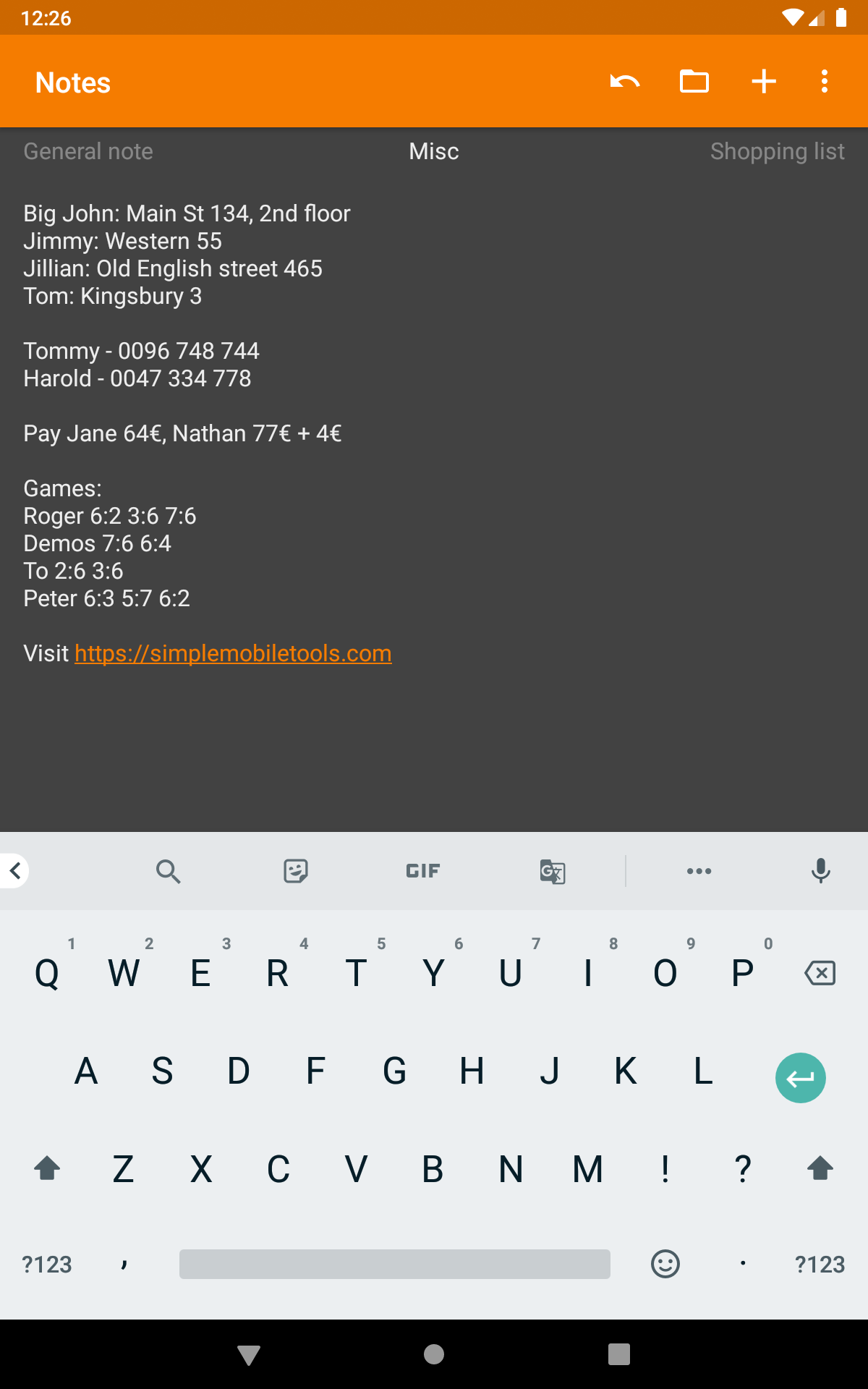Open keyboard search tool
The height and width of the screenshot is (1389, 868).
click(x=168, y=871)
